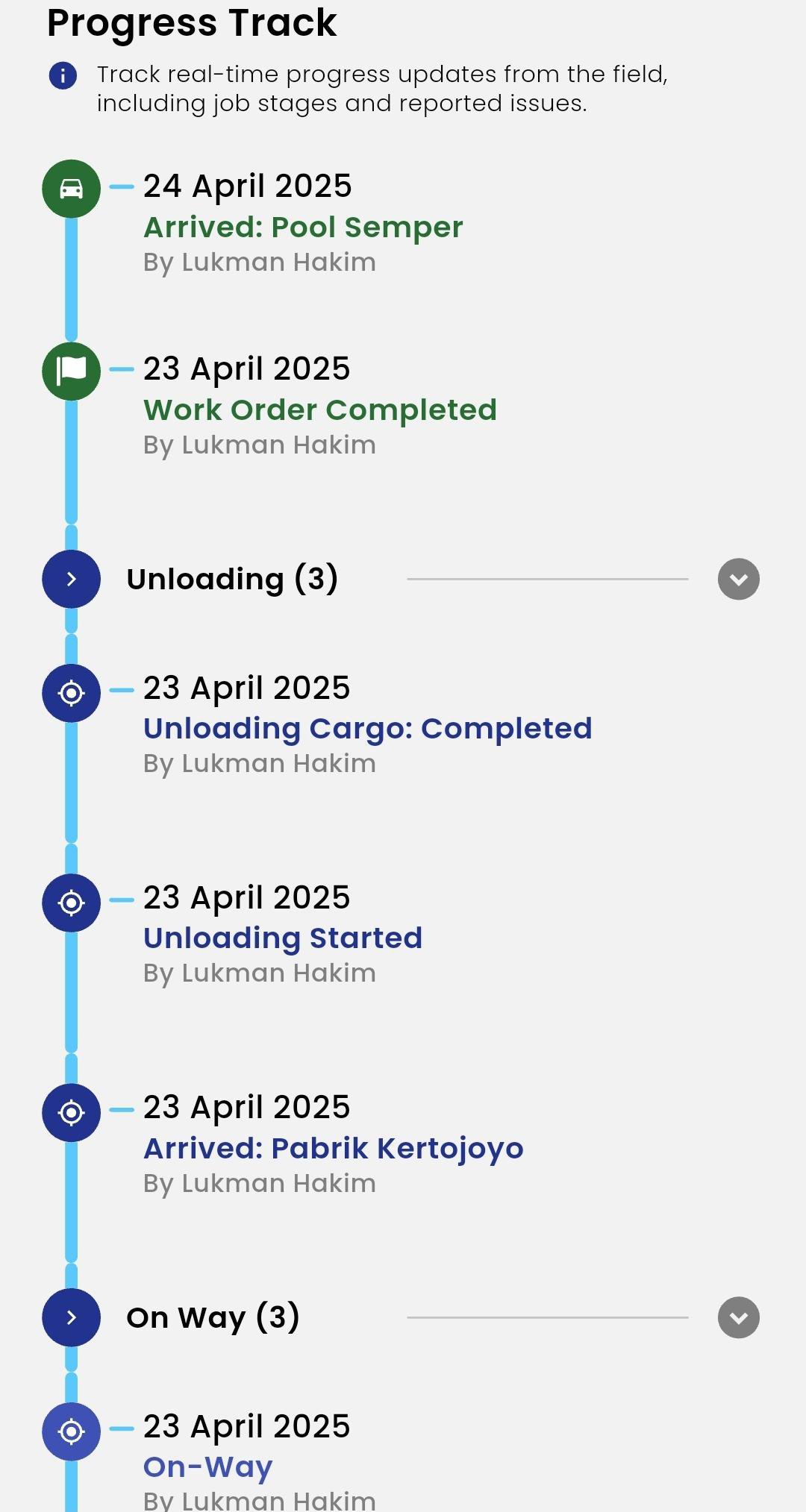Open the Work Order Completed entry
806x1512 pixels.
click(321, 410)
